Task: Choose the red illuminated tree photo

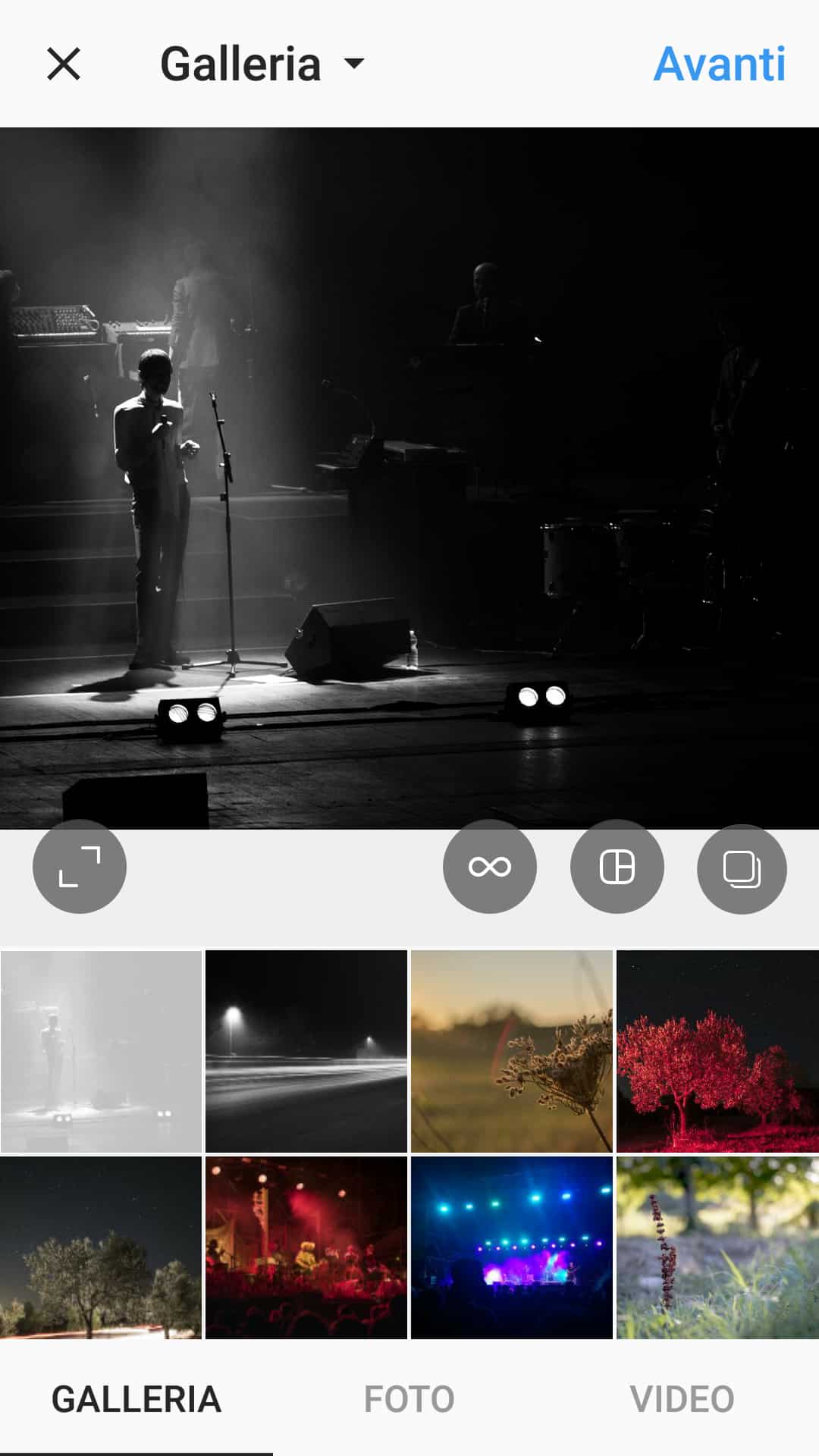Action: tap(717, 1051)
